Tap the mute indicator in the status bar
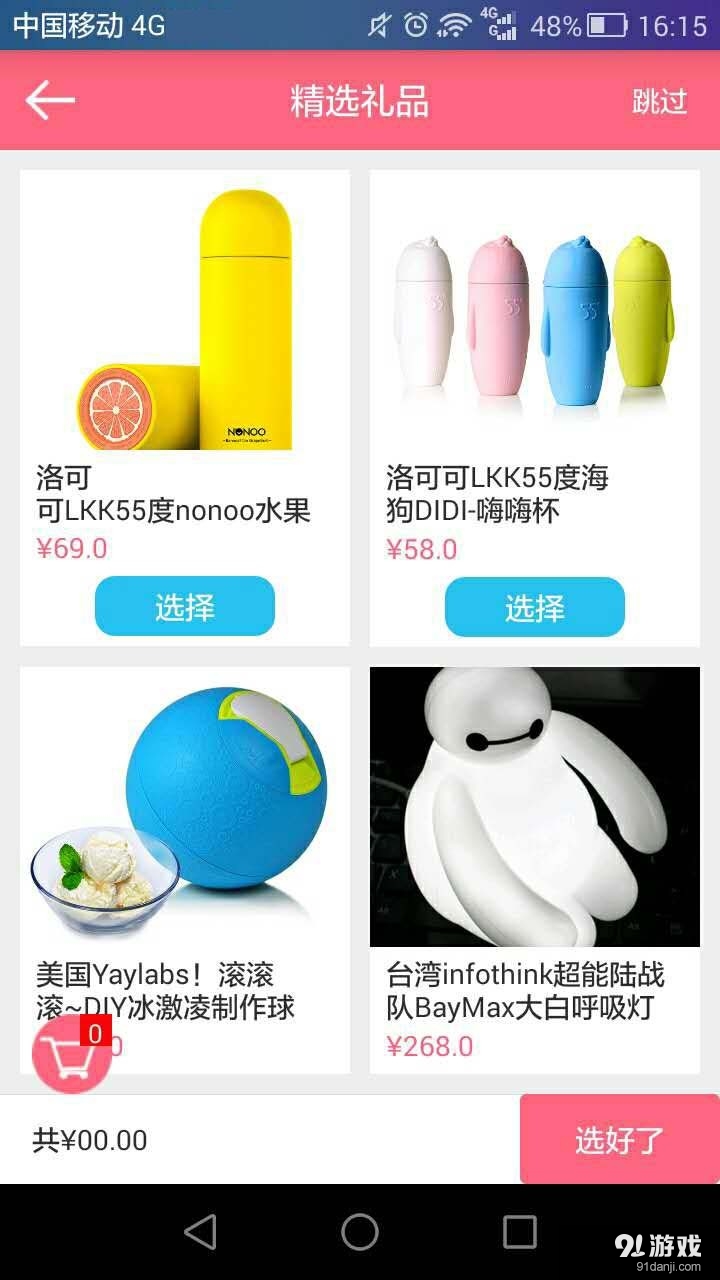This screenshot has height=1280, width=720. (378, 25)
